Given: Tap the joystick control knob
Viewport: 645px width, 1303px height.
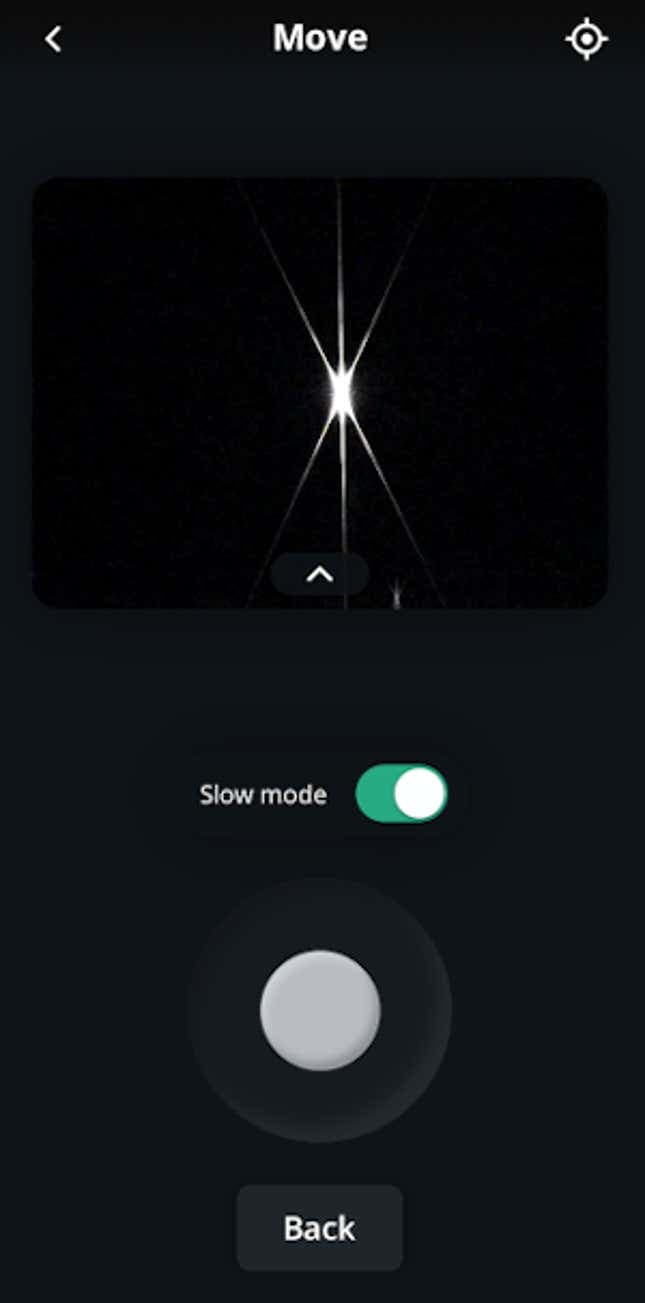Looking at the screenshot, I should click(x=320, y=1010).
